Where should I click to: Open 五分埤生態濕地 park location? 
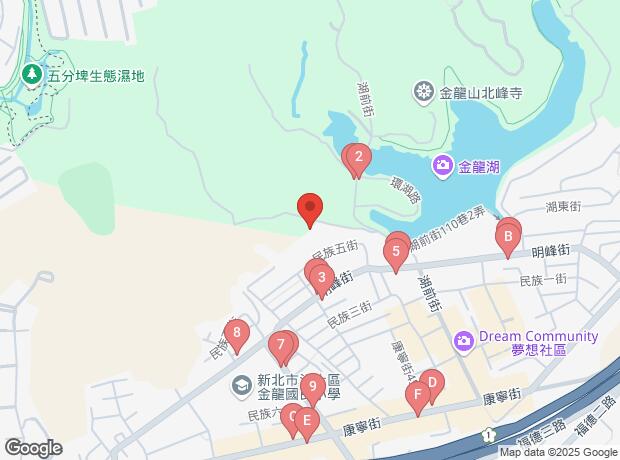click(x=33, y=75)
